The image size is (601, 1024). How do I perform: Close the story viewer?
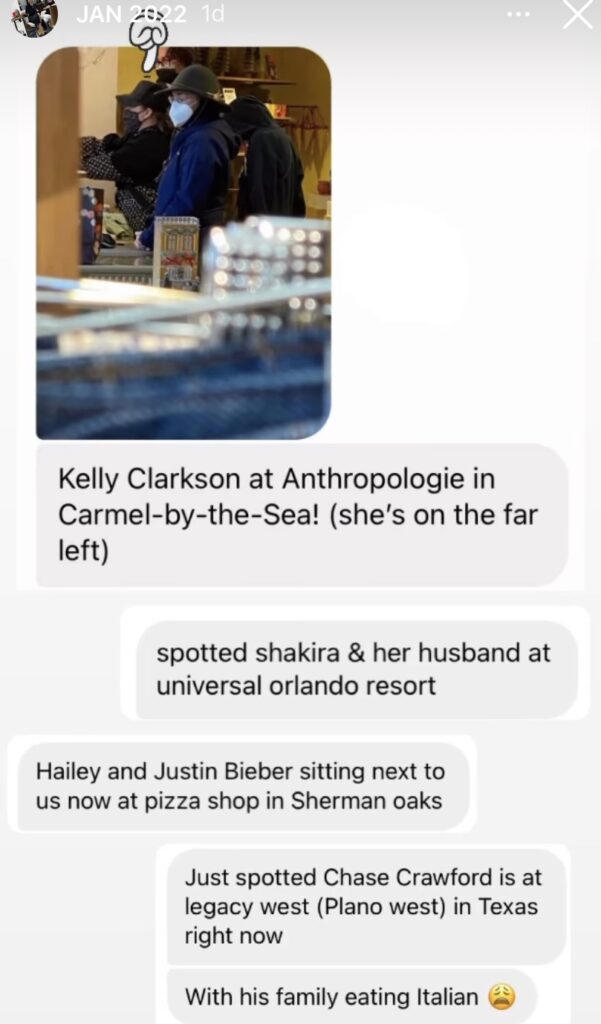coord(577,15)
